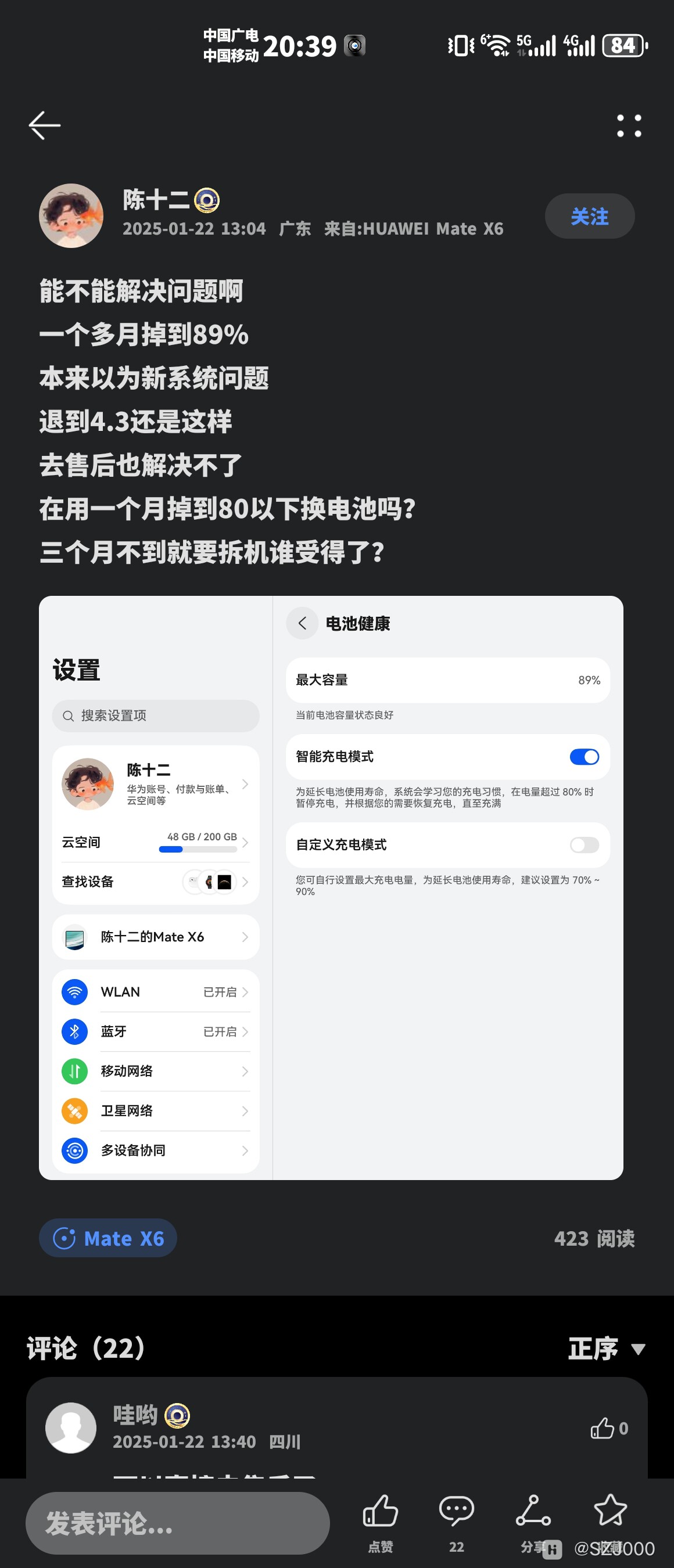The image size is (674, 1568).
Task: Like 哇哟's comment with the thumbs-up
Action: coord(604,1427)
